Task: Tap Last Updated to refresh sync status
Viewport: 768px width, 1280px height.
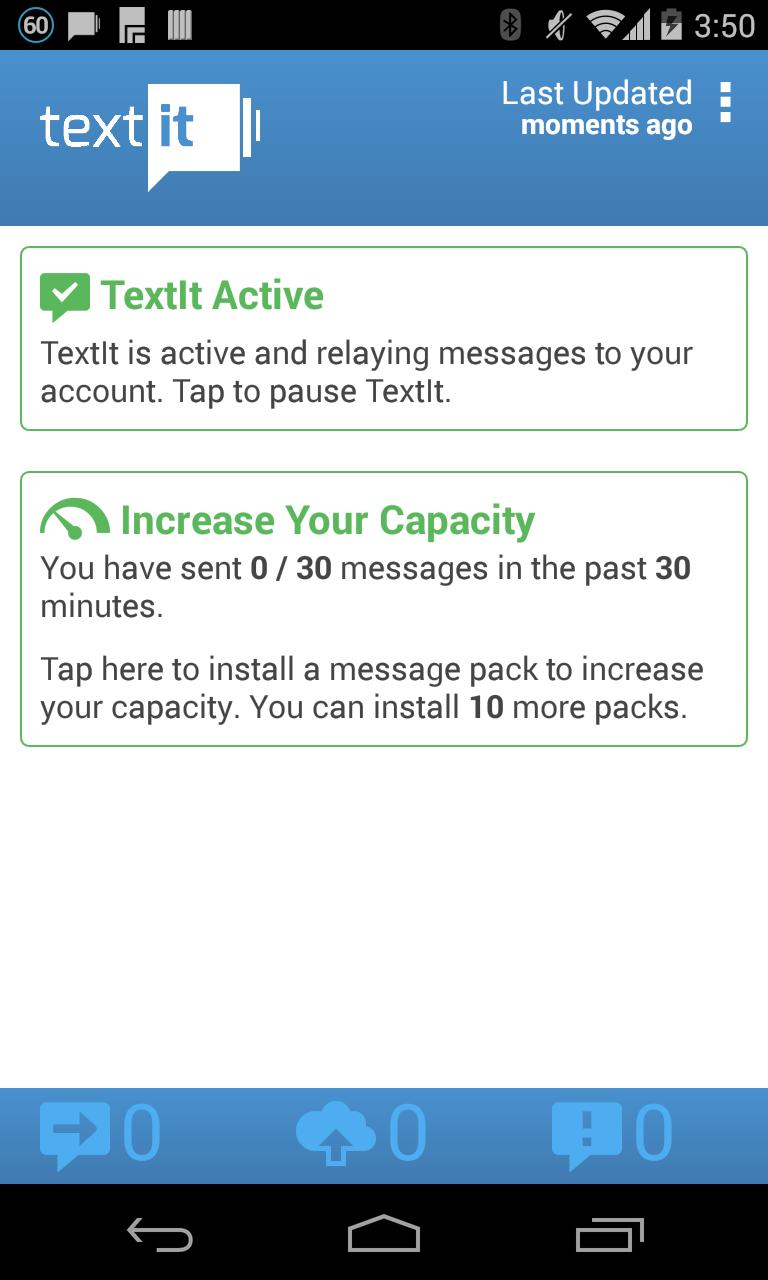Action: coord(596,92)
